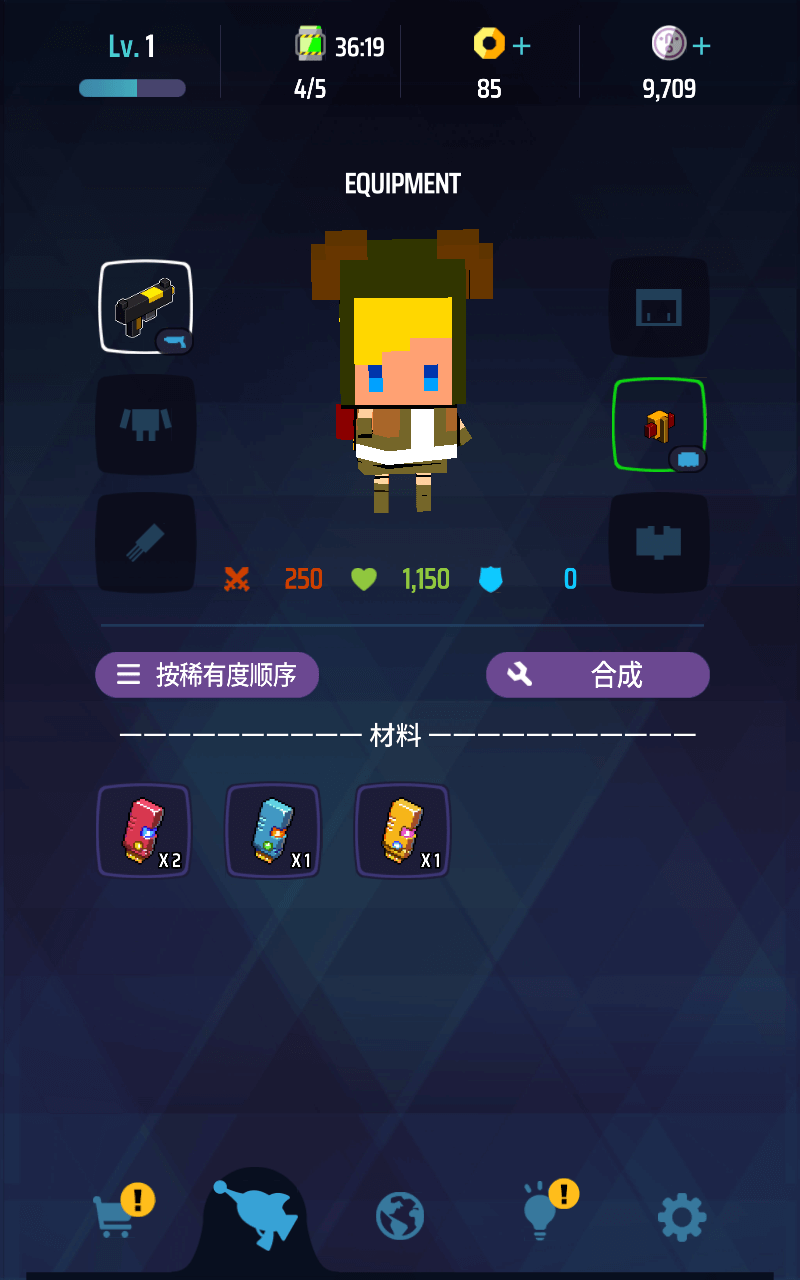This screenshot has width=800, height=1280.
Task: Switch to the globe world tab
Action: click(x=400, y=1217)
